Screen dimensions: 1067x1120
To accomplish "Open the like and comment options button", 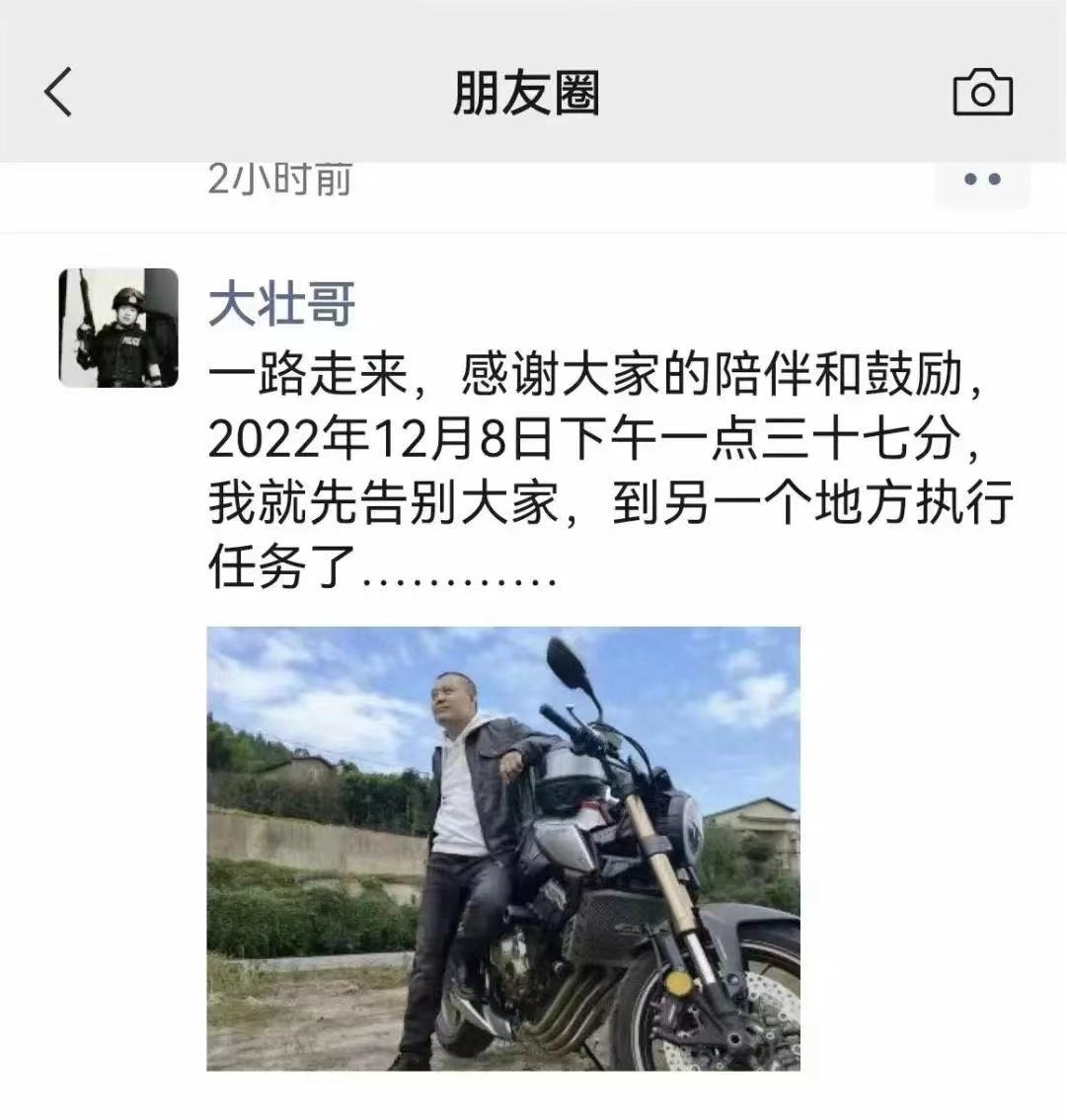I will pos(982,181).
